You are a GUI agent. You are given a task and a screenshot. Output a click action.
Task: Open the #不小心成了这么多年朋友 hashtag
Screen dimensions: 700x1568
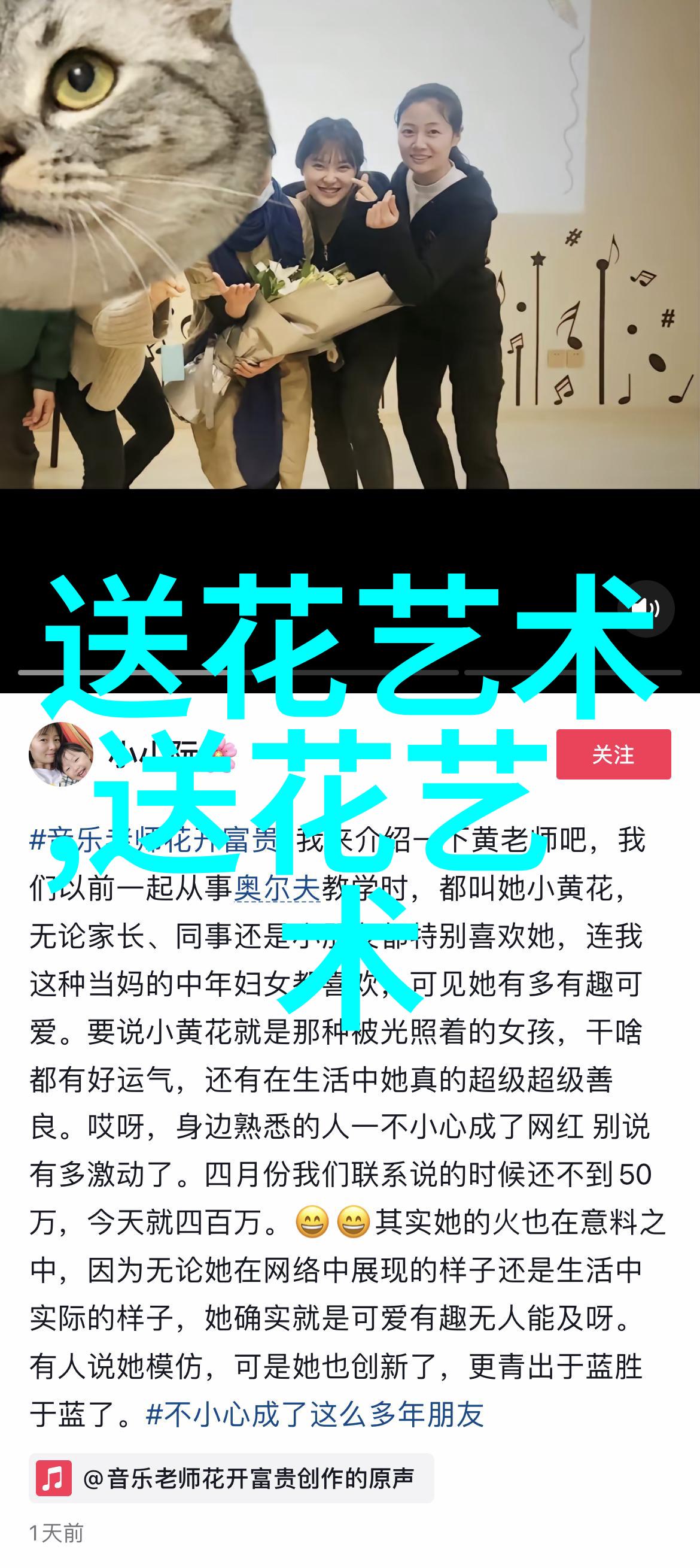point(315,1414)
